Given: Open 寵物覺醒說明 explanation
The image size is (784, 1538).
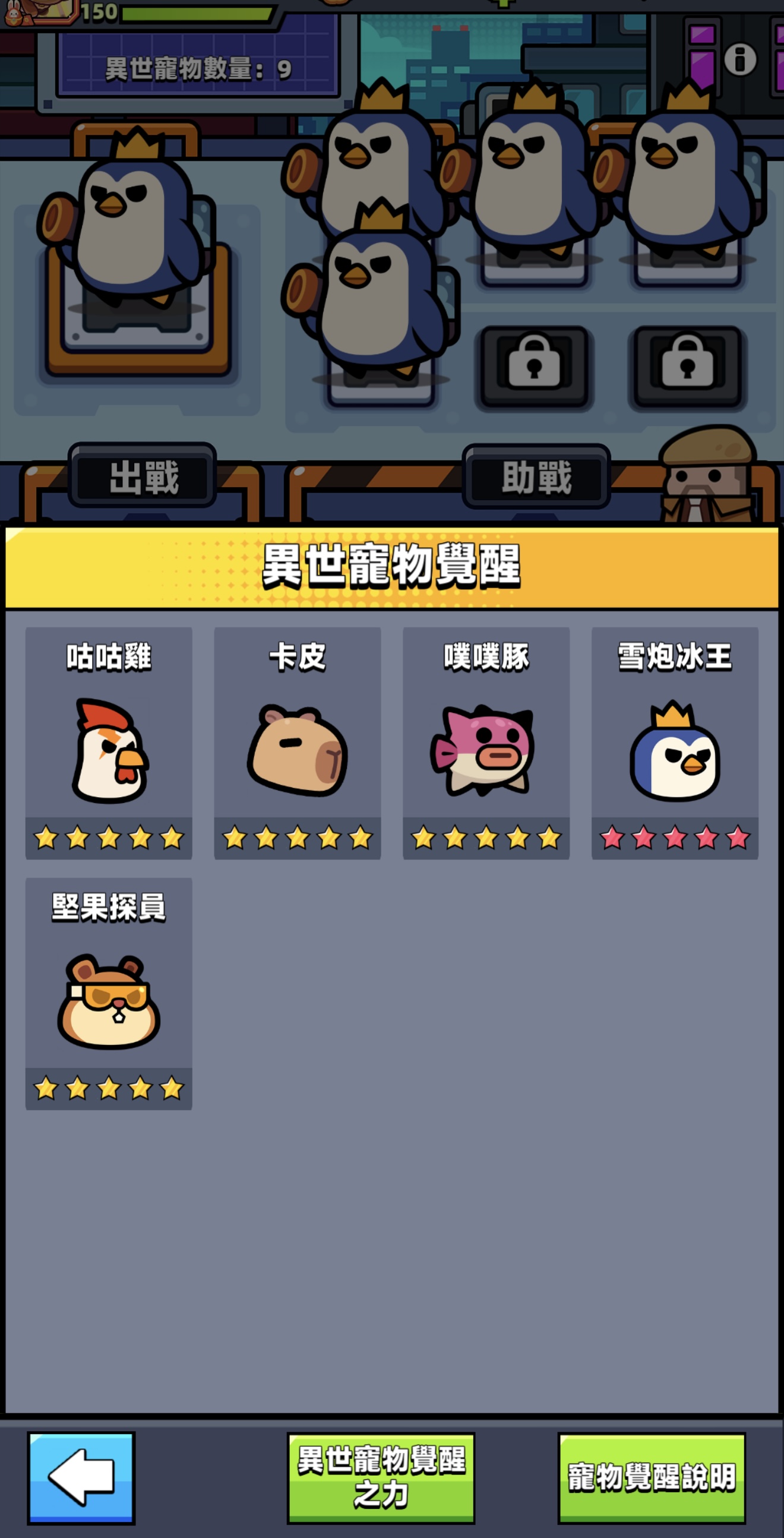Looking at the screenshot, I should point(652,1477).
